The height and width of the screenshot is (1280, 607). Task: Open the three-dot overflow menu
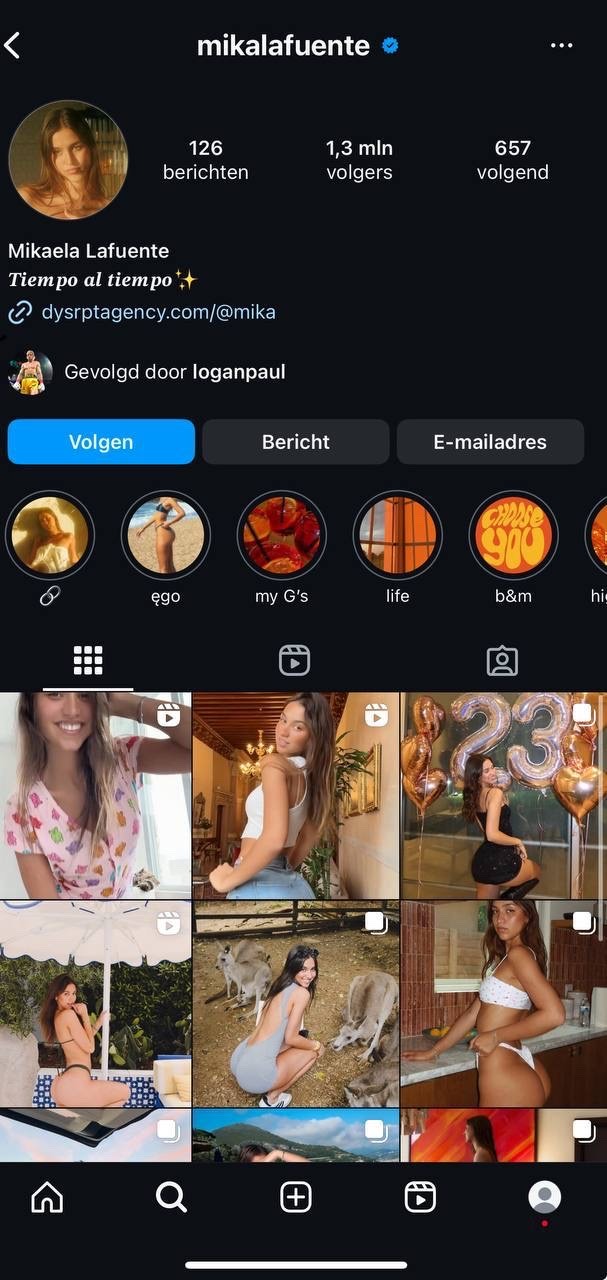562,46
